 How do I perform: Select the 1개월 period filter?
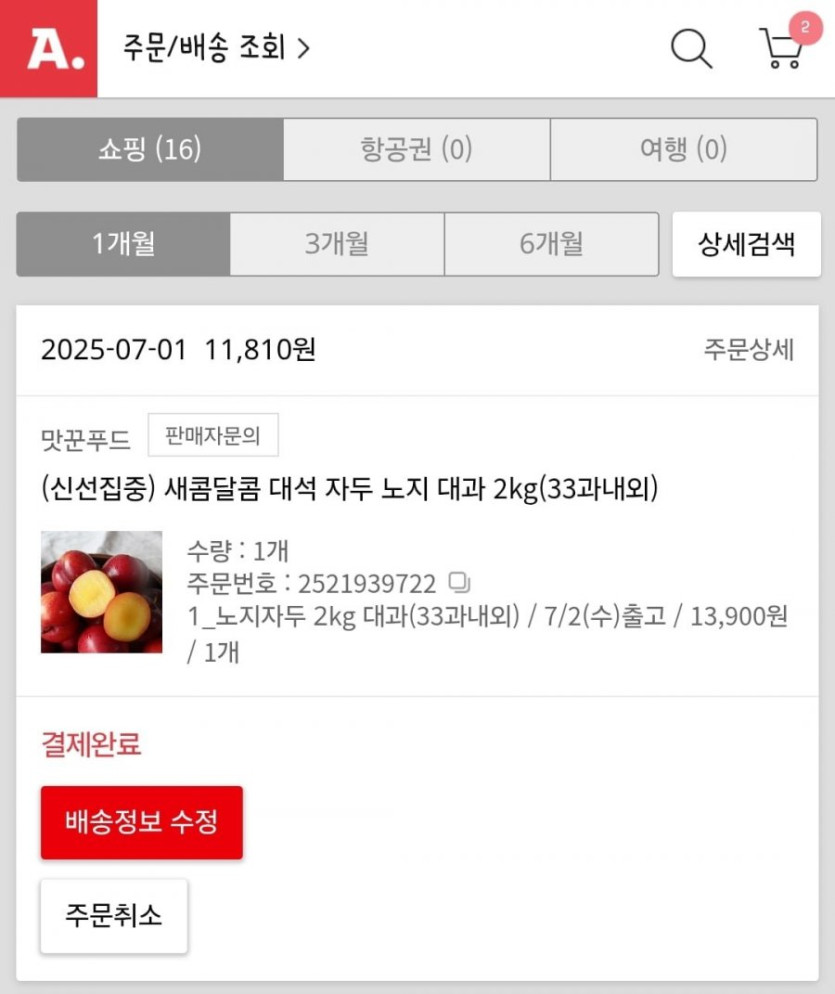coord(123,244)
